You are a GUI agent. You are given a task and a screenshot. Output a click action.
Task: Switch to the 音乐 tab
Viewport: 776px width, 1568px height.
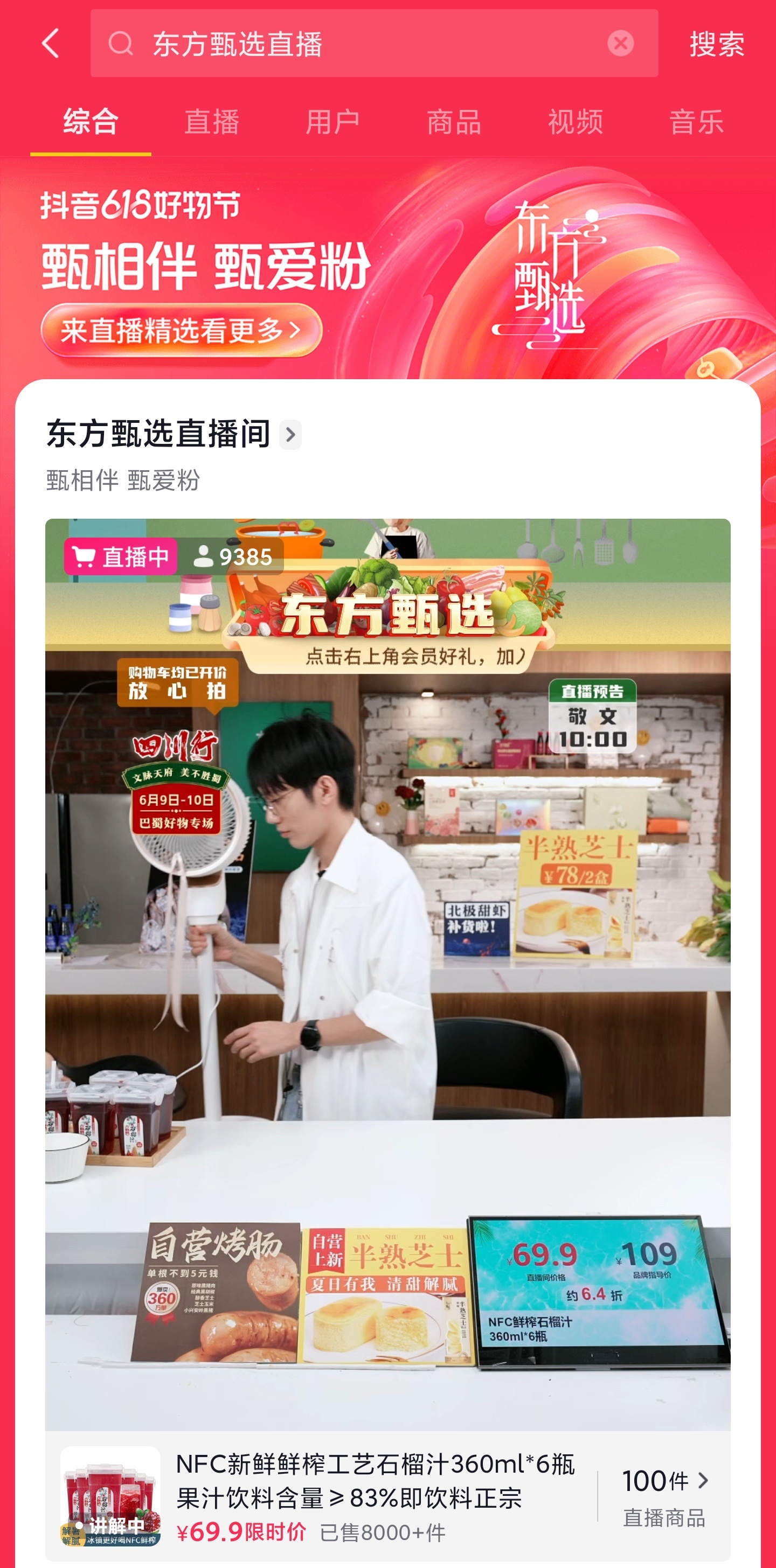point(696,122)
